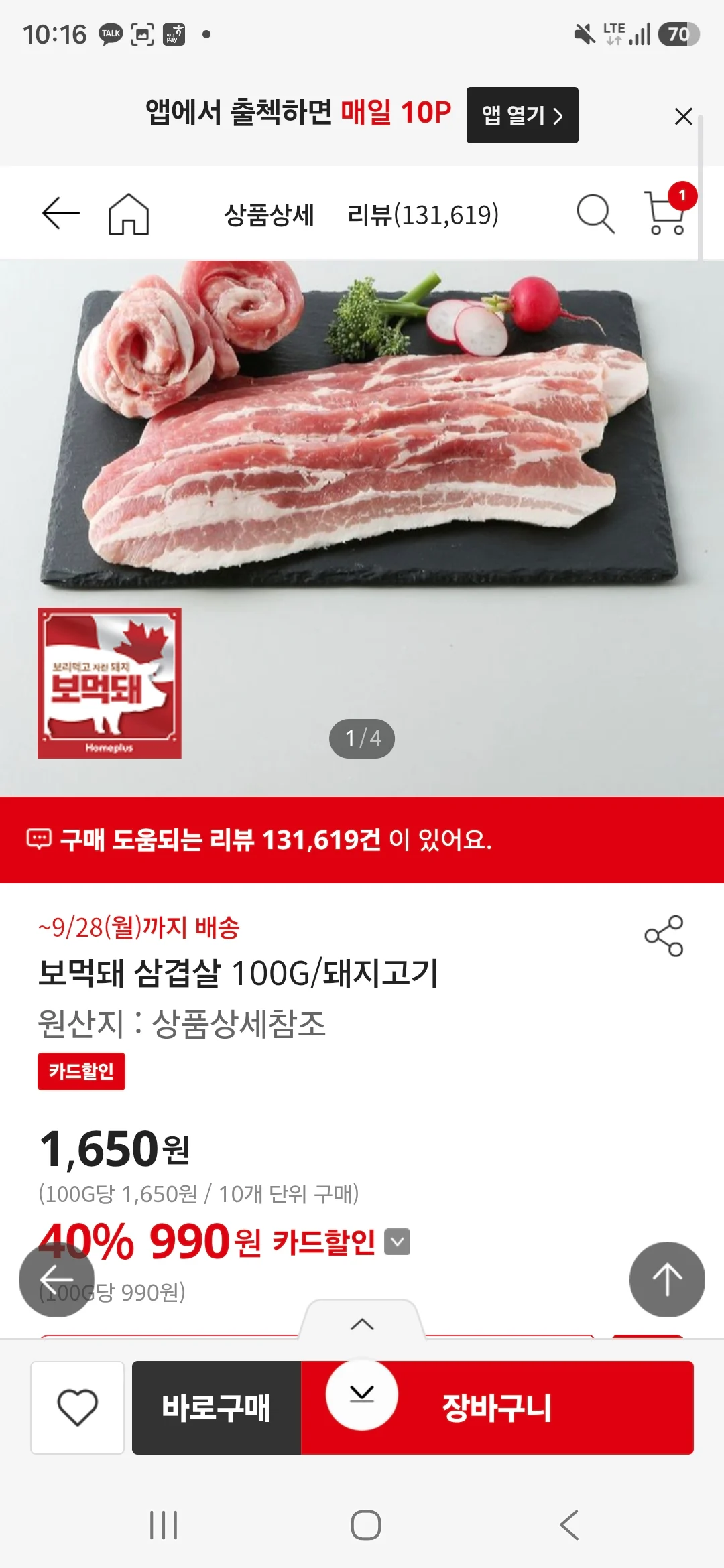
Task: Add the product to wishlist heart
Action: (78, 1407)
